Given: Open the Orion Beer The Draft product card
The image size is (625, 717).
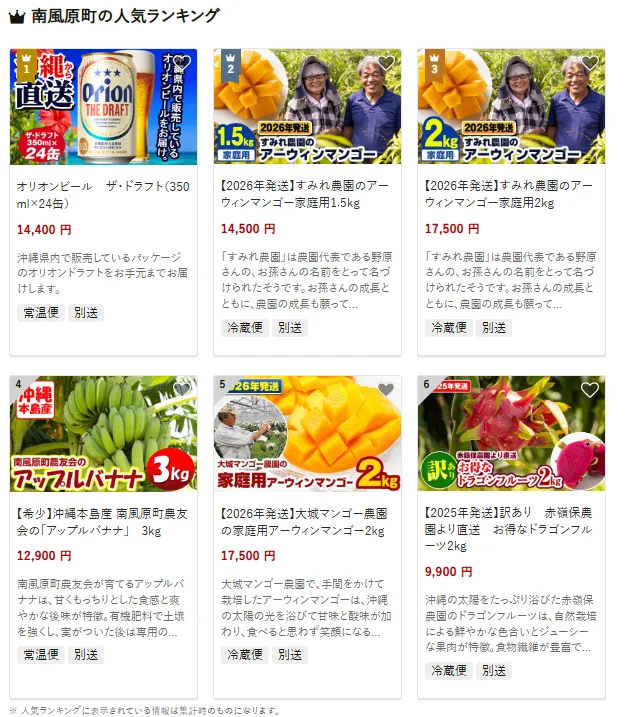Looking at the screenshot, I should point(103,196).
